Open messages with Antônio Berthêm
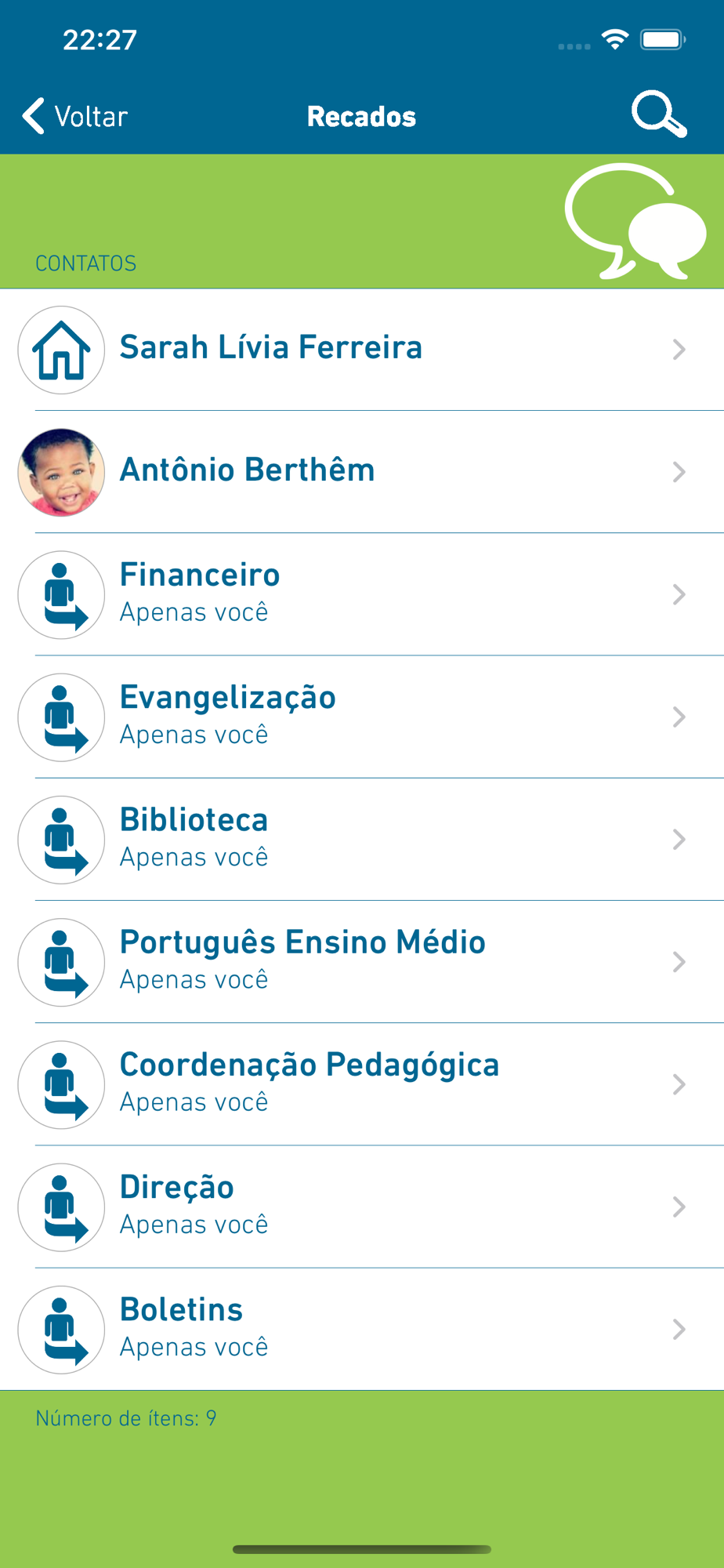724x1568 pixels. [x=360, y=471]
